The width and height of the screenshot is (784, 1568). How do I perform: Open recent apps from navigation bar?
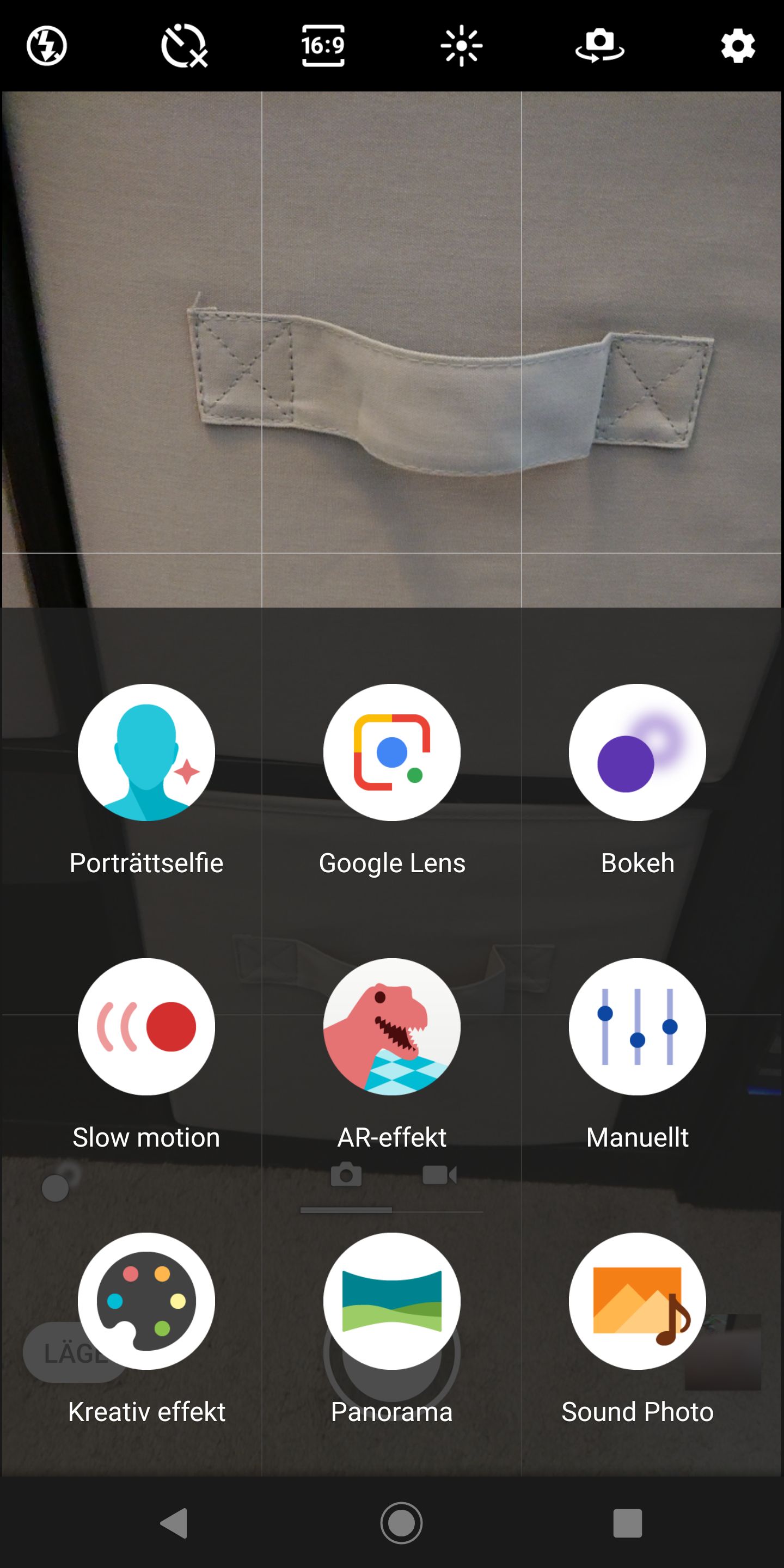[x=628, y=1523]
